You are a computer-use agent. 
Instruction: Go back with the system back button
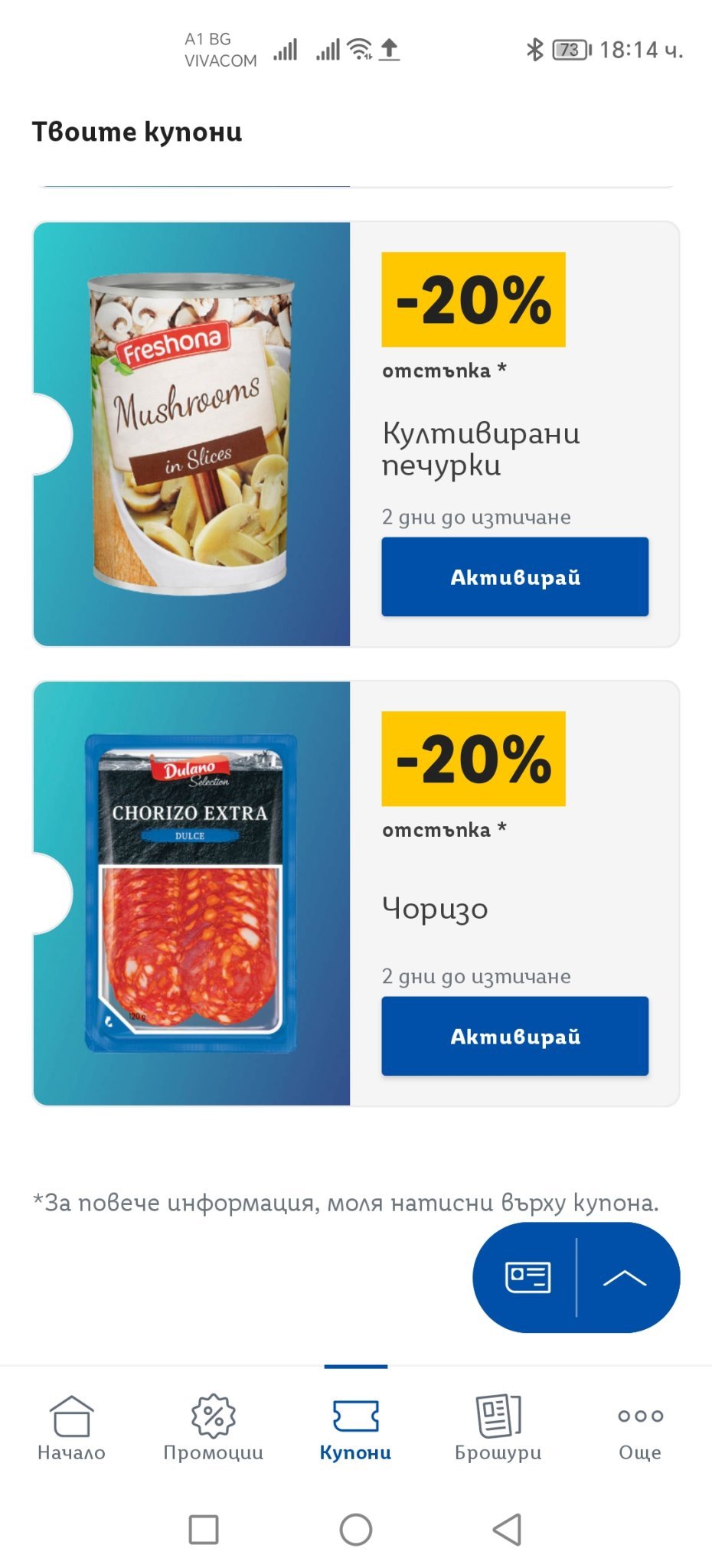(507, 1529)
